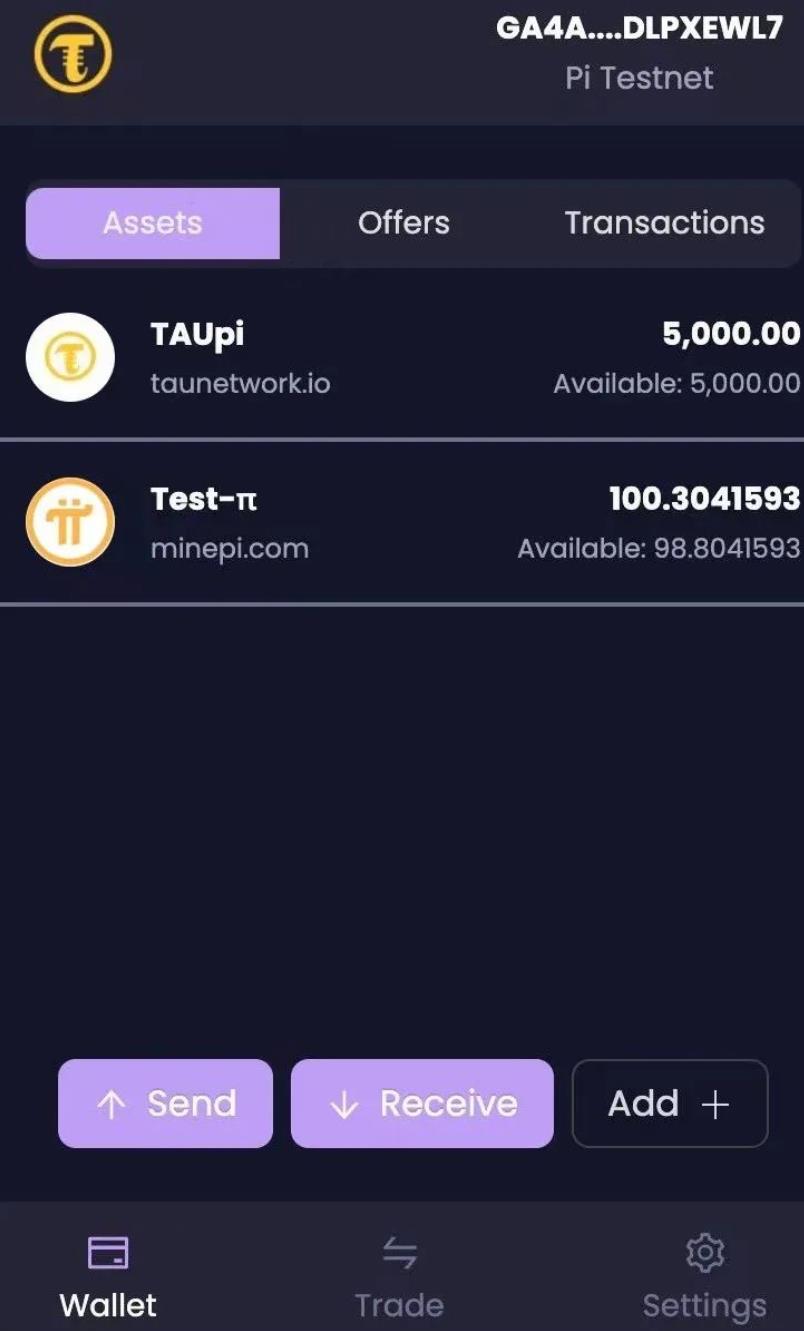Image resolution: width=804 pixels, height=1331 pixels.
Task: Open the Settings tab
Action: click(x=704, y=1277)
